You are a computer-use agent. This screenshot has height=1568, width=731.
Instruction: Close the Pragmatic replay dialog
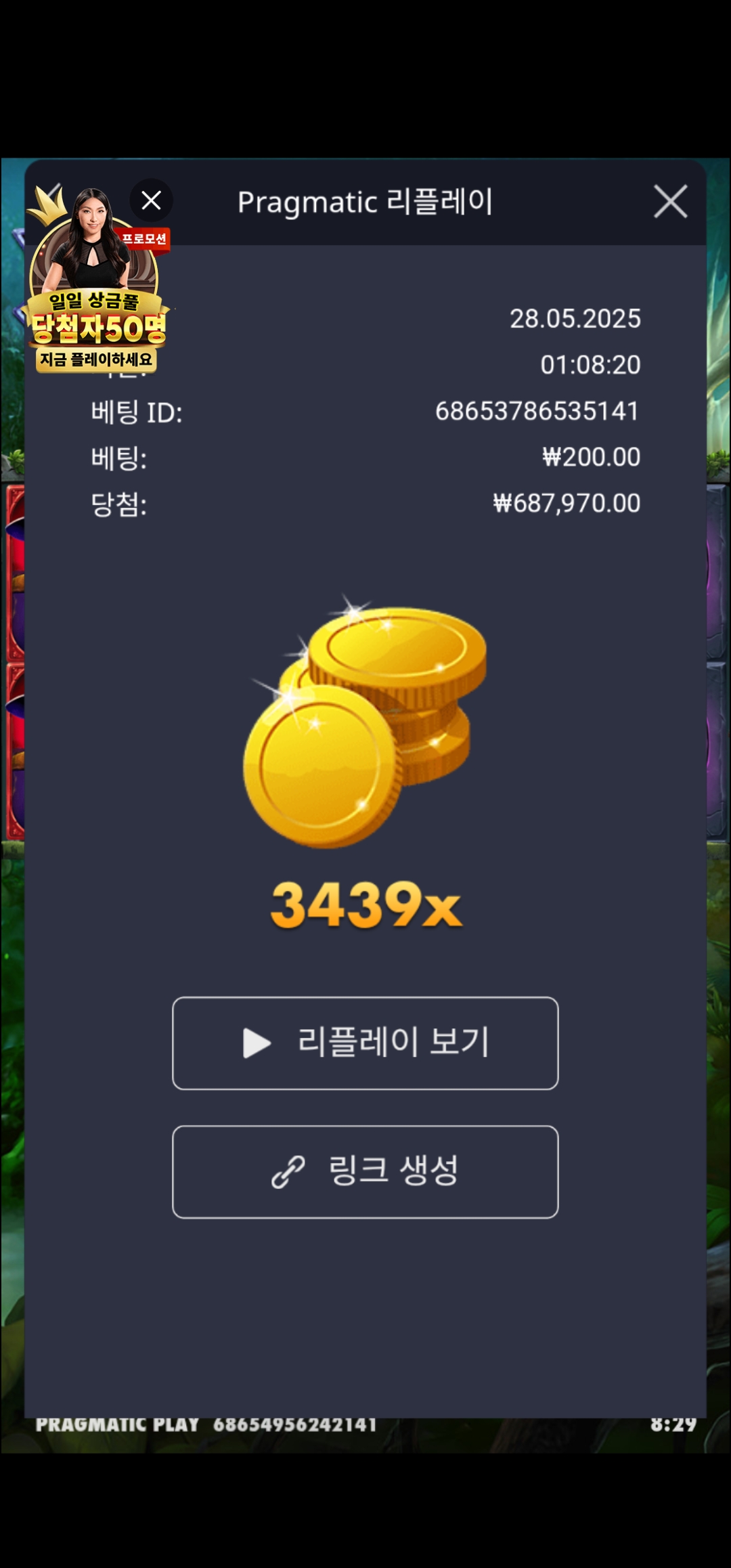point(670,201)
